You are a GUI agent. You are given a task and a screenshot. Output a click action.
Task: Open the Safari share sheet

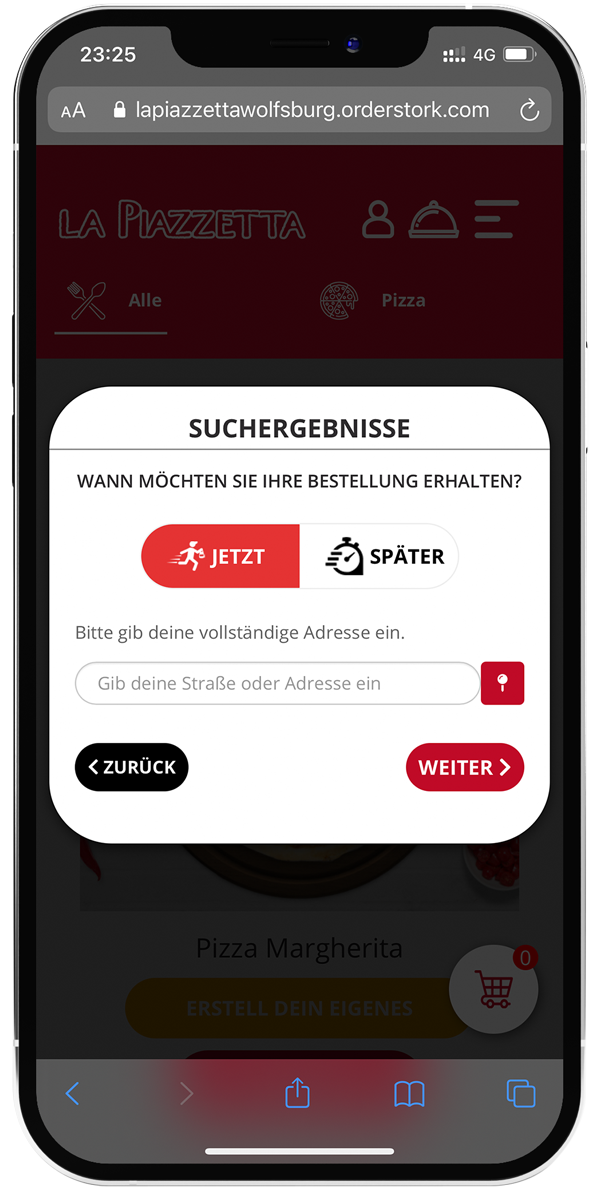point(297,1092)
